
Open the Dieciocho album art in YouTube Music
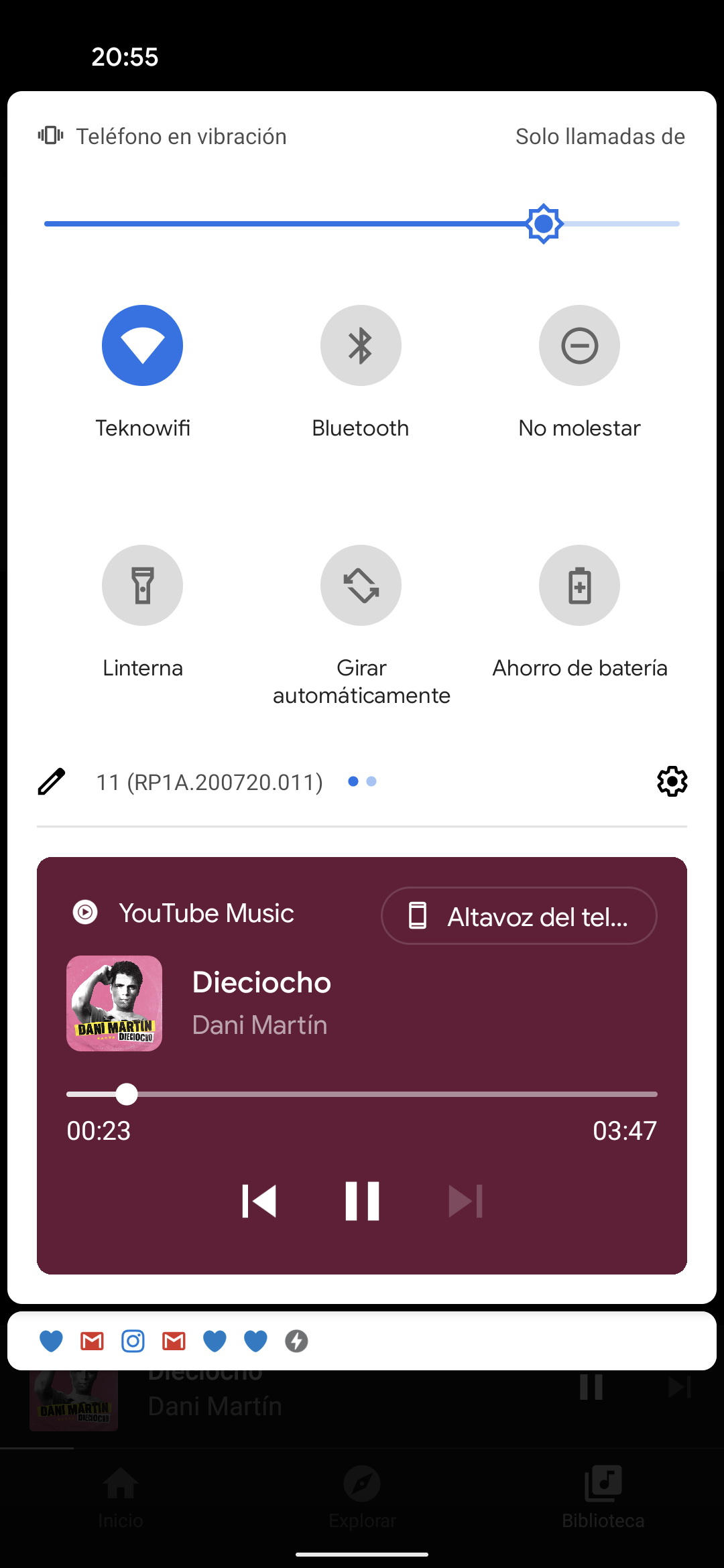pos(114,1003)
